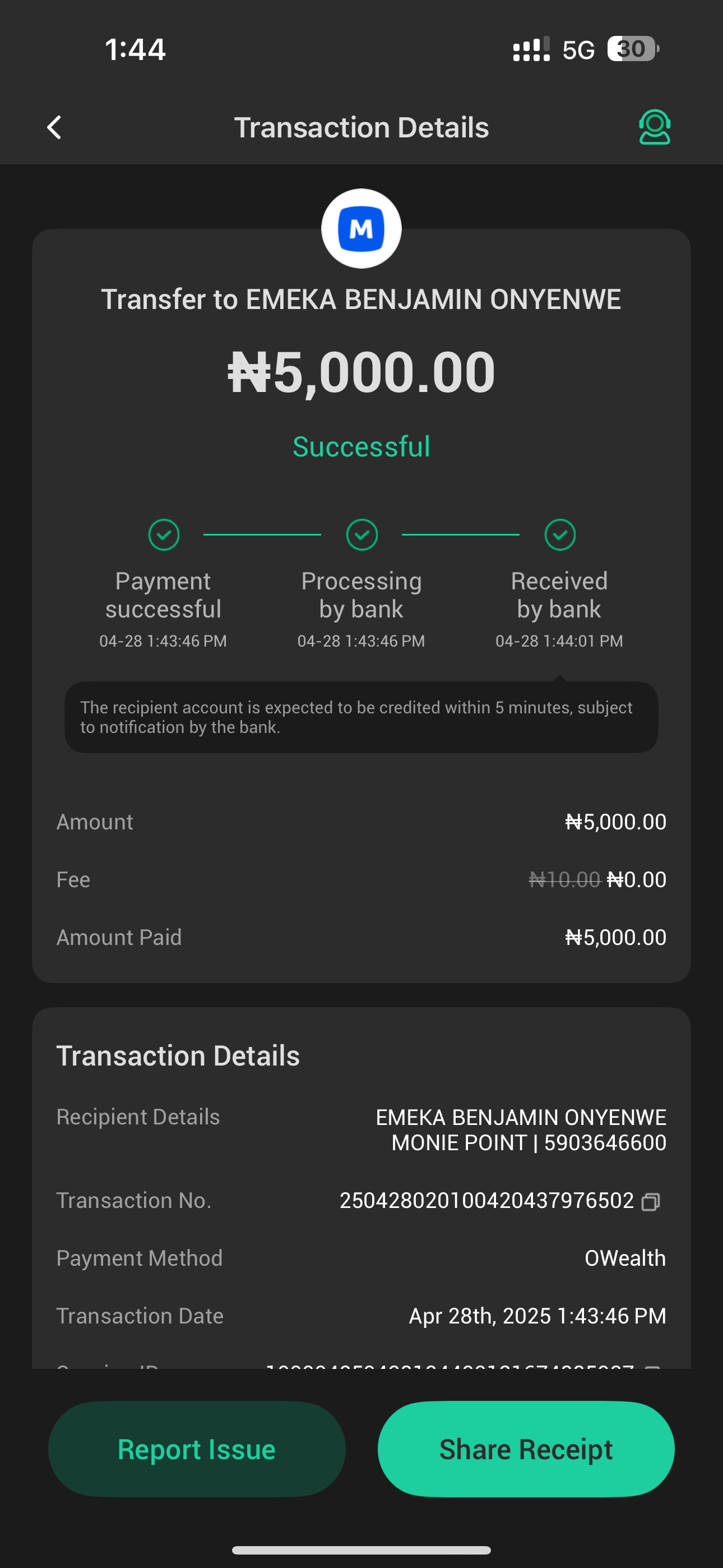Open customer support headset icon
This screenshot has width=723, height=1568.
pos(654,127)
